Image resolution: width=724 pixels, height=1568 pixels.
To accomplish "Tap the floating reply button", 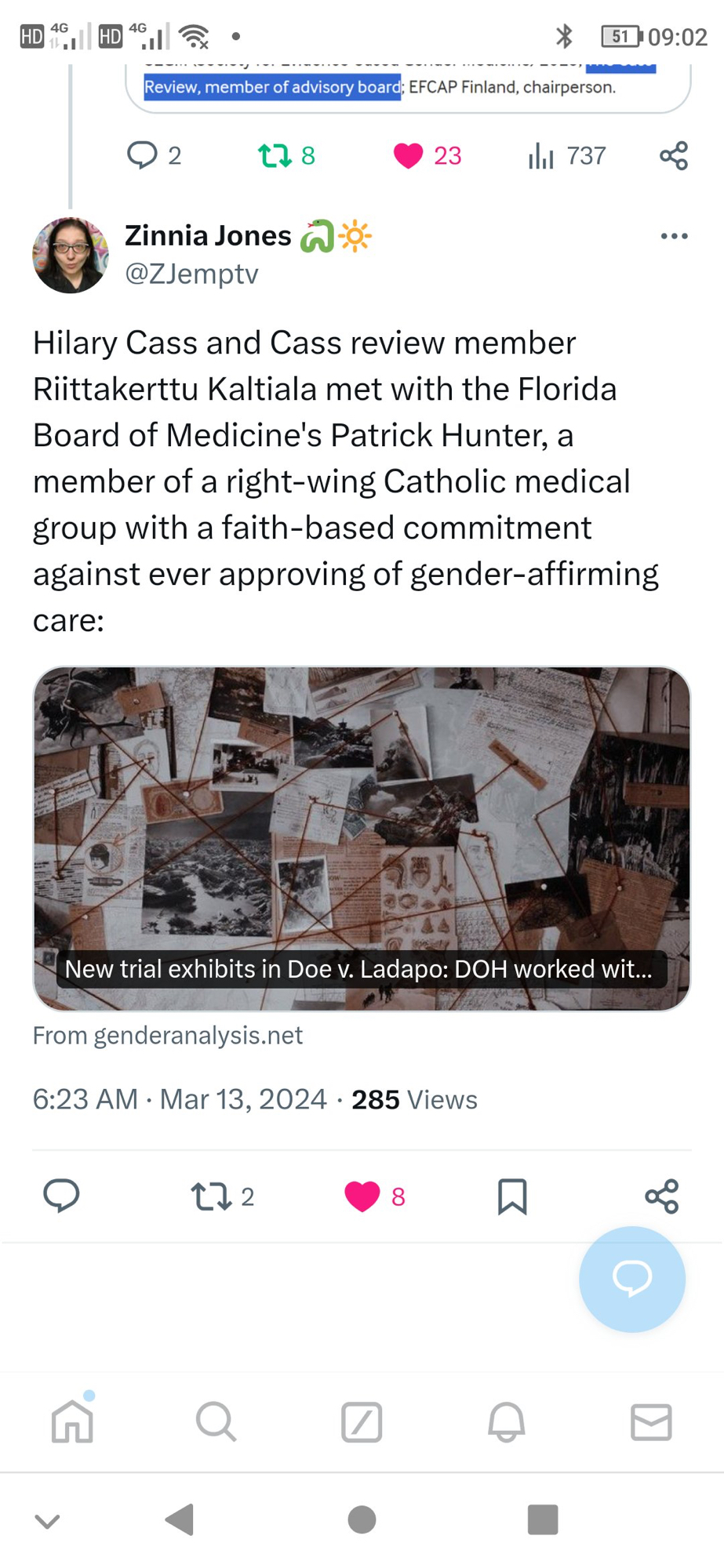I will tap(631, 1279).
